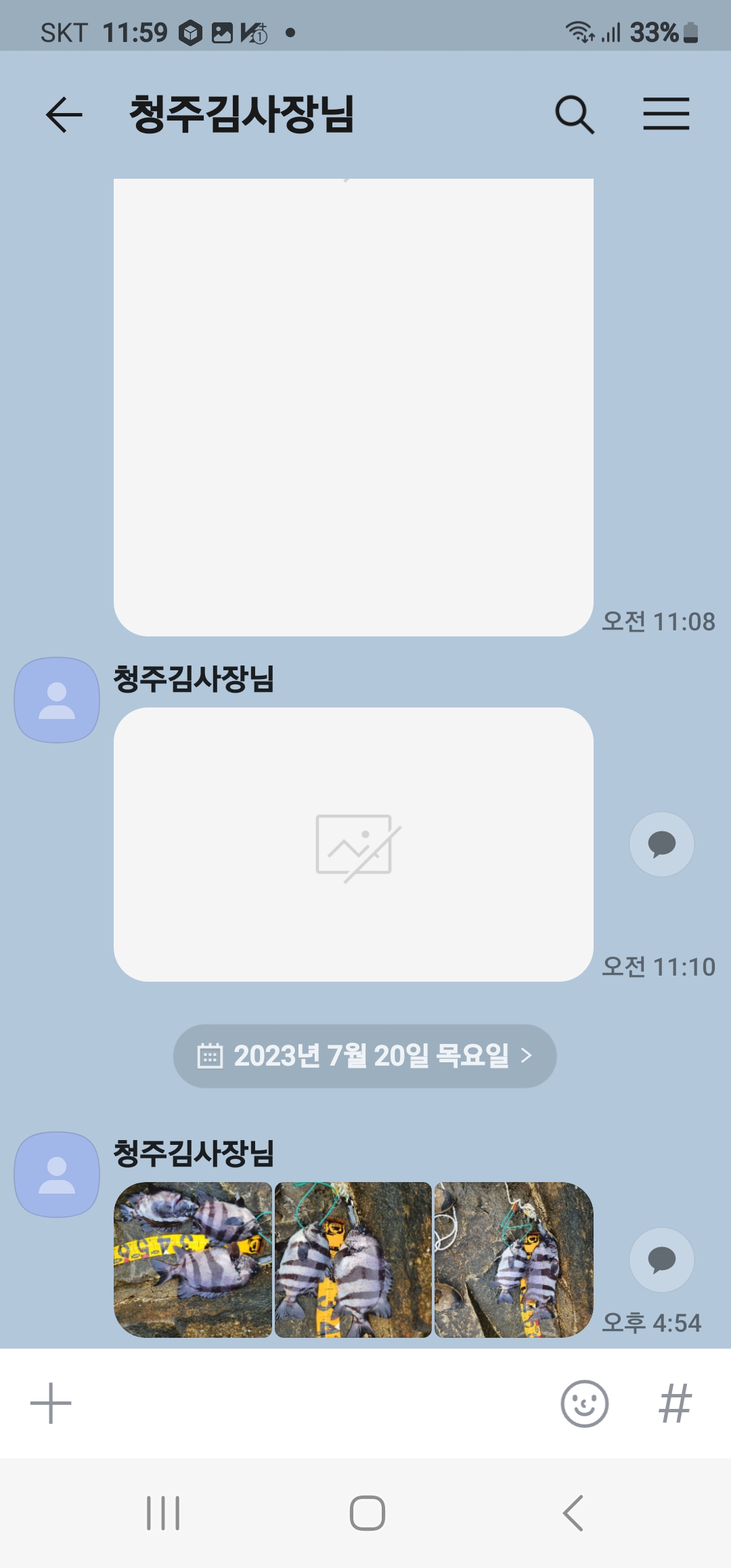This screenshot has width=731, height=1568.
Task: Show recent apps
Action: (163, 1513)
